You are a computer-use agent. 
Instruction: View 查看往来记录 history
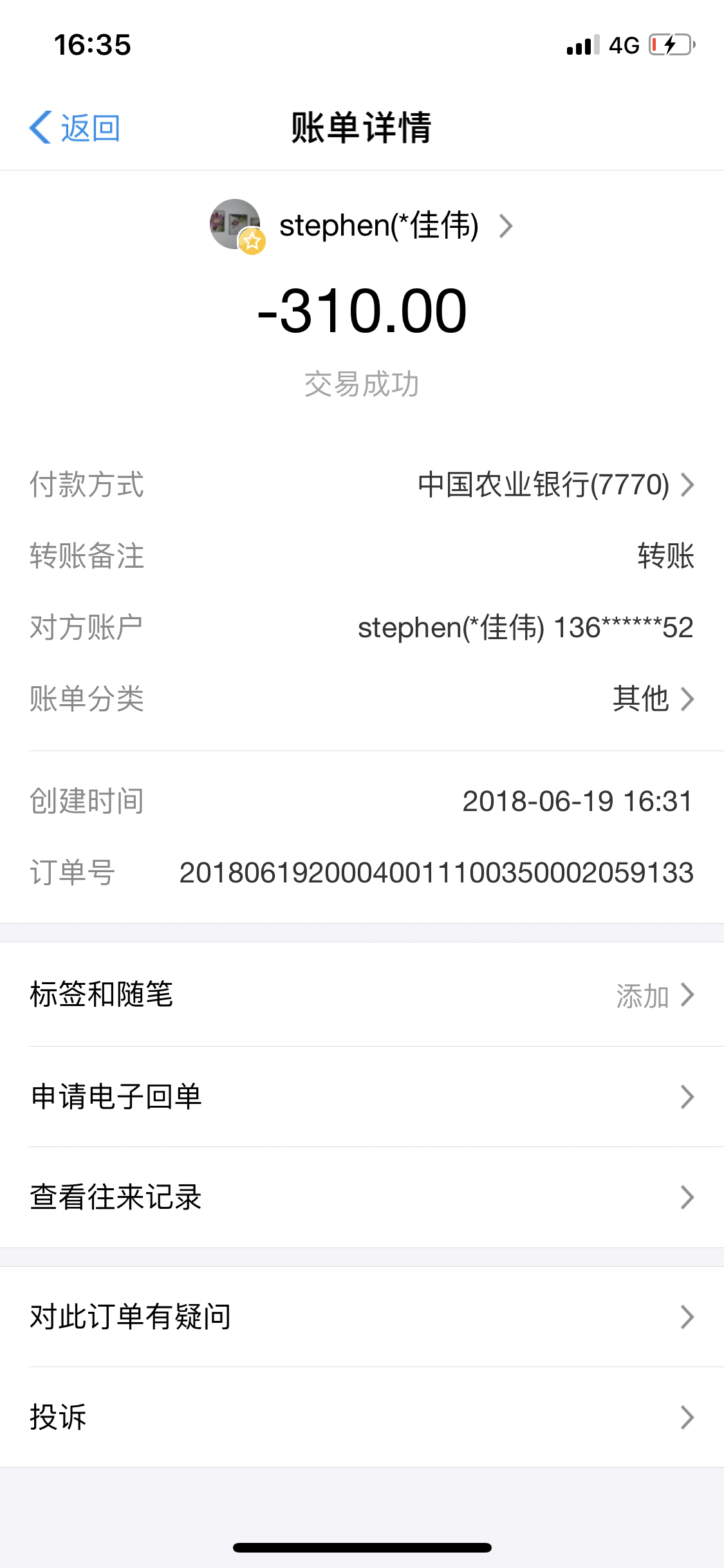point(362,1197)
